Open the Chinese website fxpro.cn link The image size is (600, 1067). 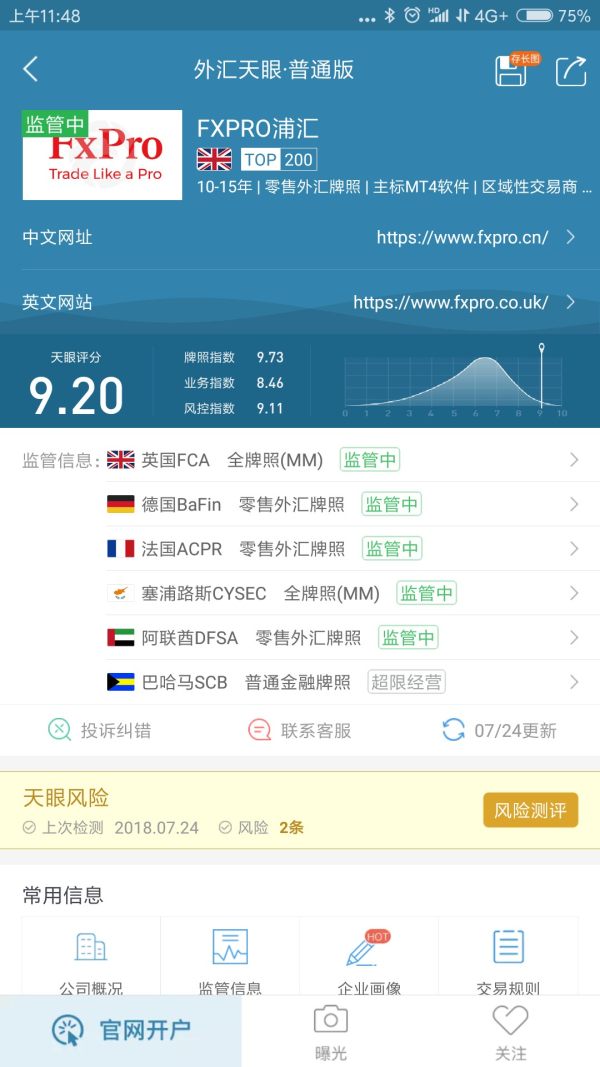click(x=300, y=237)
